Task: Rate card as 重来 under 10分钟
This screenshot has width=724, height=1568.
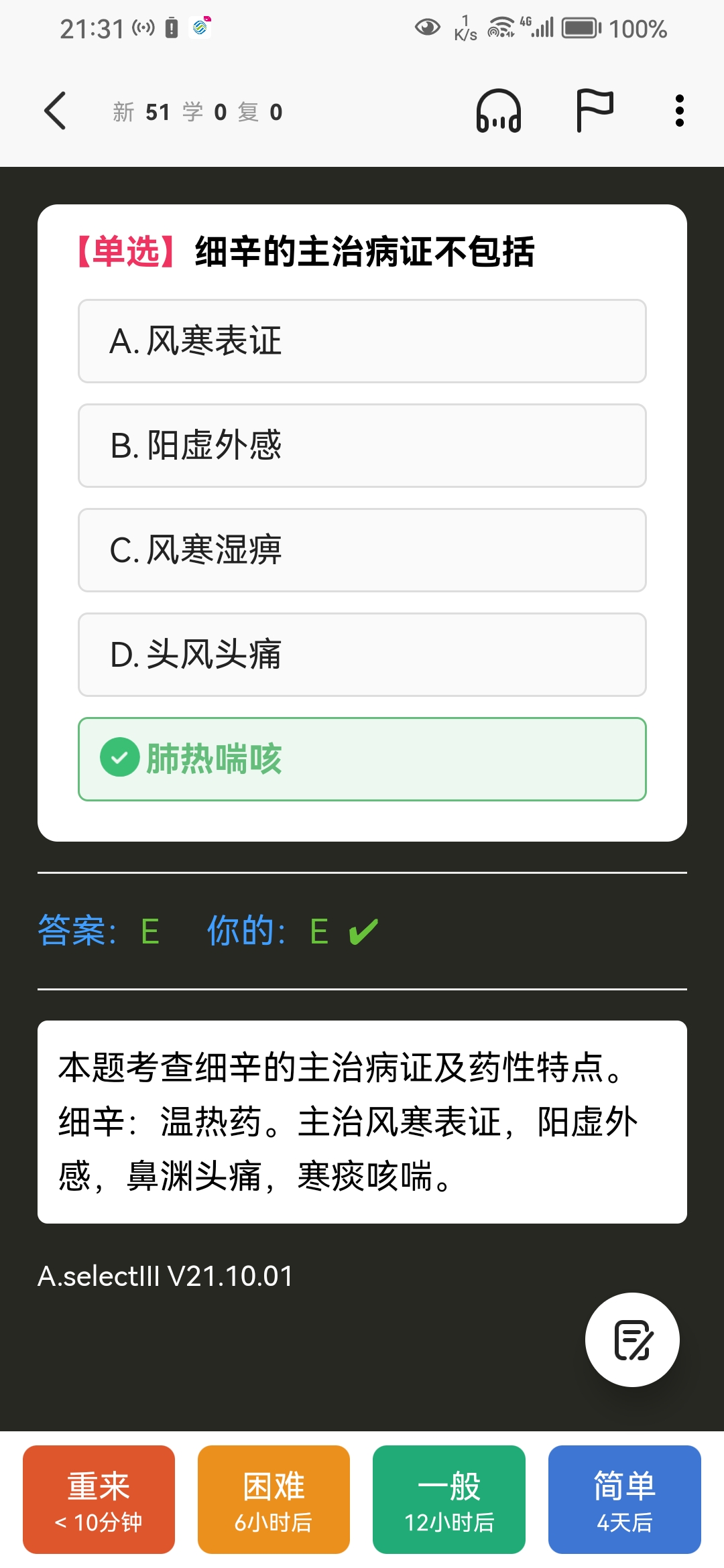Action: pos(99,1500)
